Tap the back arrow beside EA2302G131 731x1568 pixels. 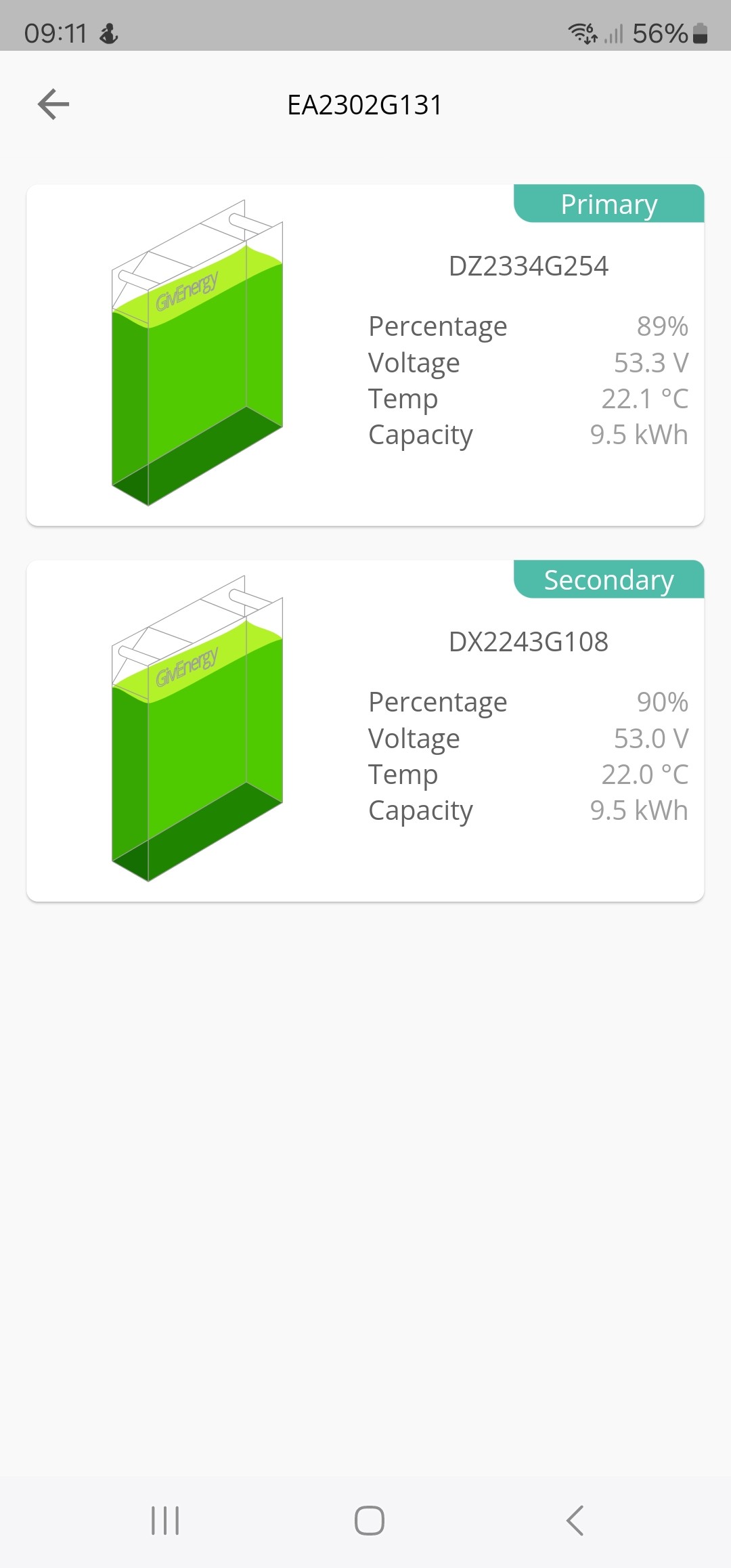(x=53, y=104)
